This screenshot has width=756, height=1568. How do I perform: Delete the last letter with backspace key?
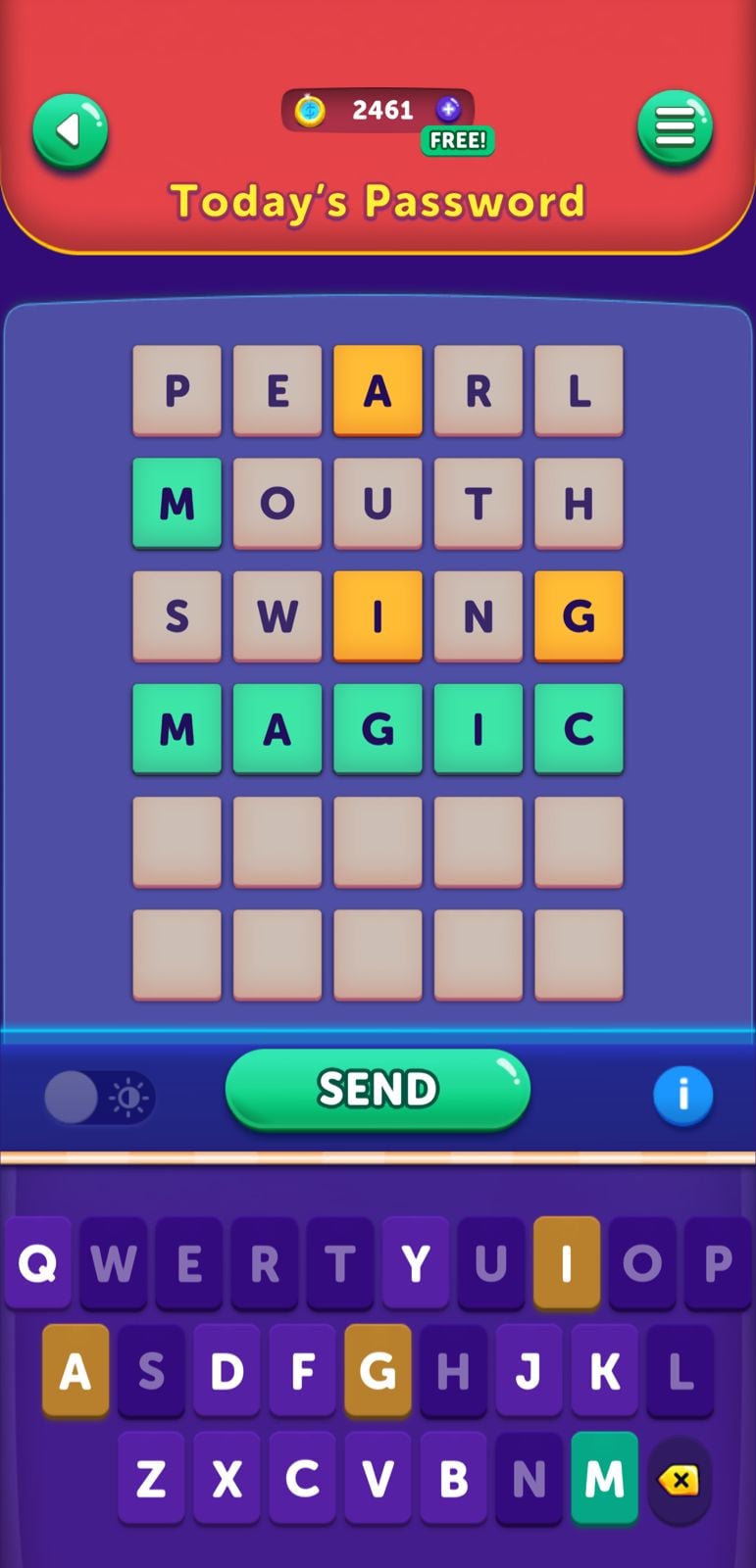679,1480
